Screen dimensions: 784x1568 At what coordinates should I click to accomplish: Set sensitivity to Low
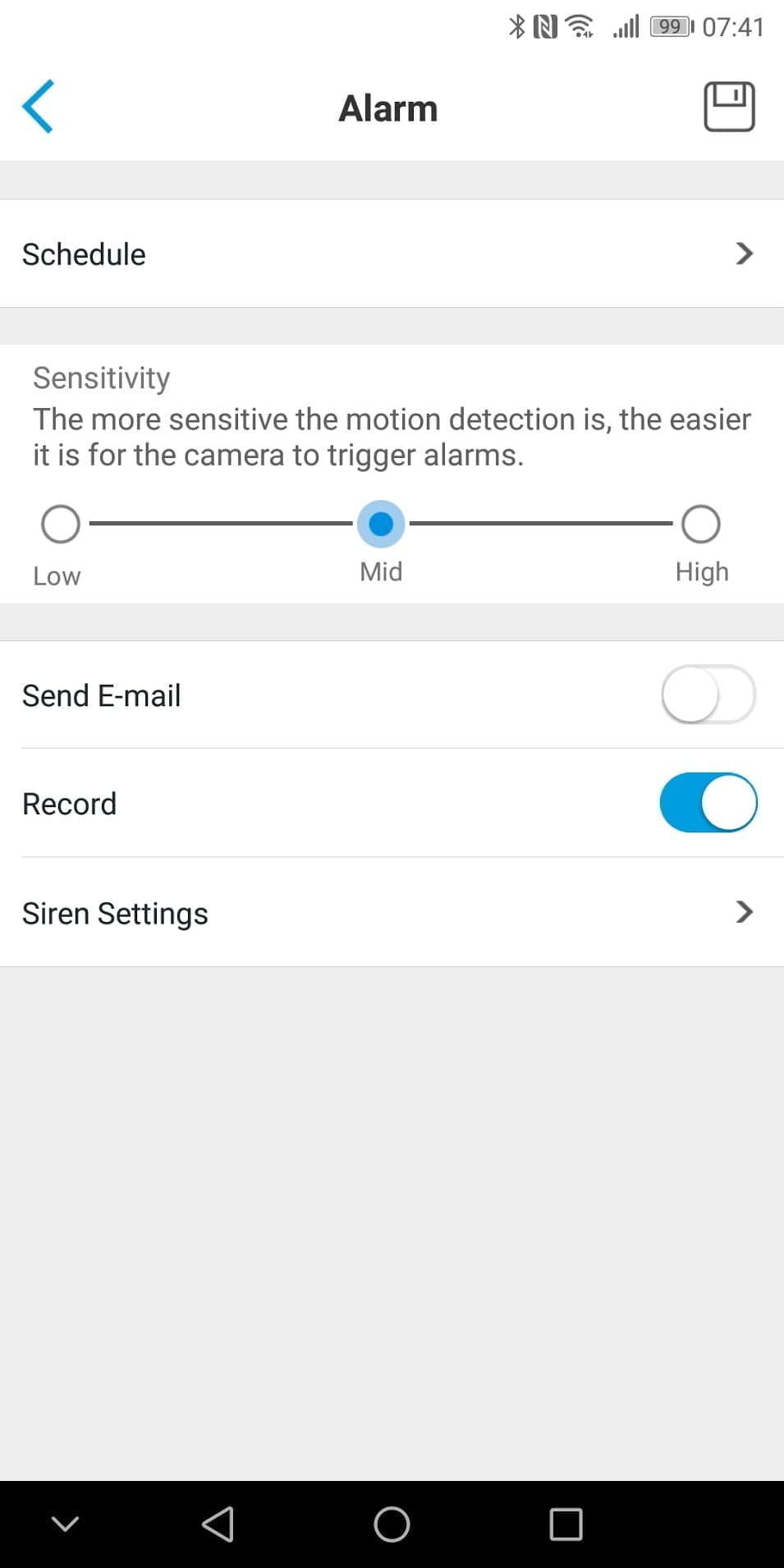point(61,524)
